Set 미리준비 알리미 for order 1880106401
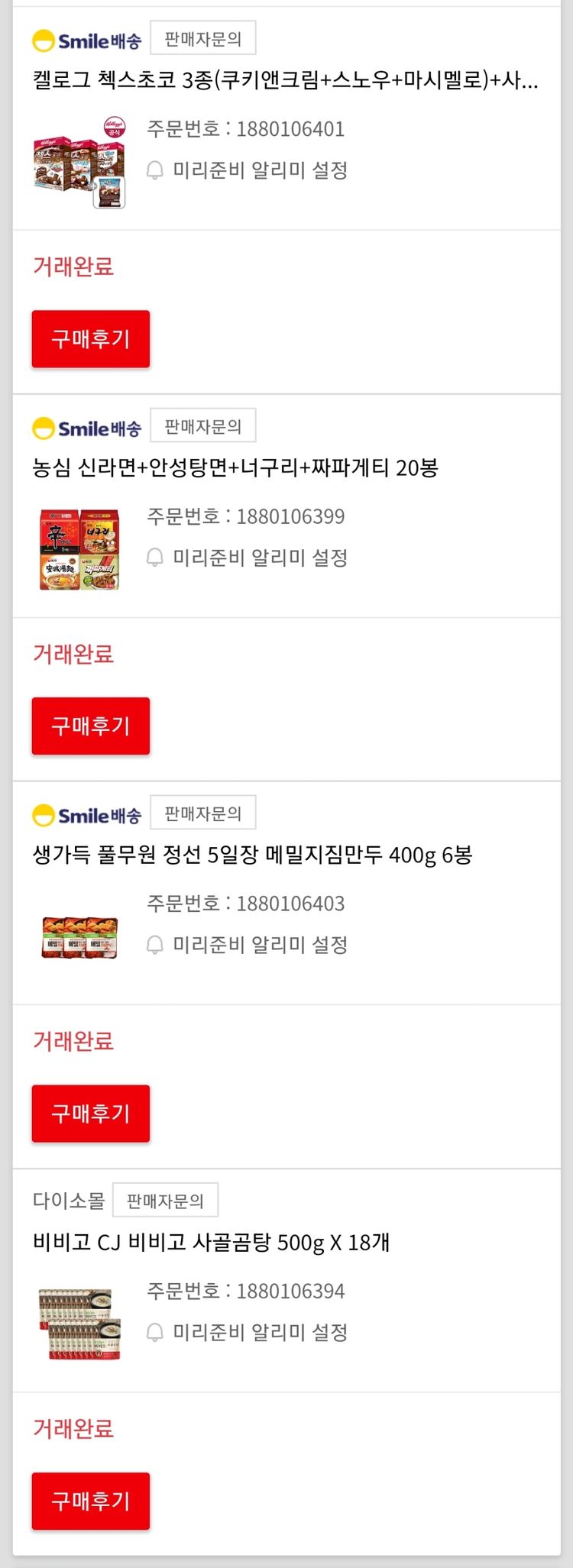This screenshot has width=573, height=1568. pyautogui.click(x=248, y=170)
